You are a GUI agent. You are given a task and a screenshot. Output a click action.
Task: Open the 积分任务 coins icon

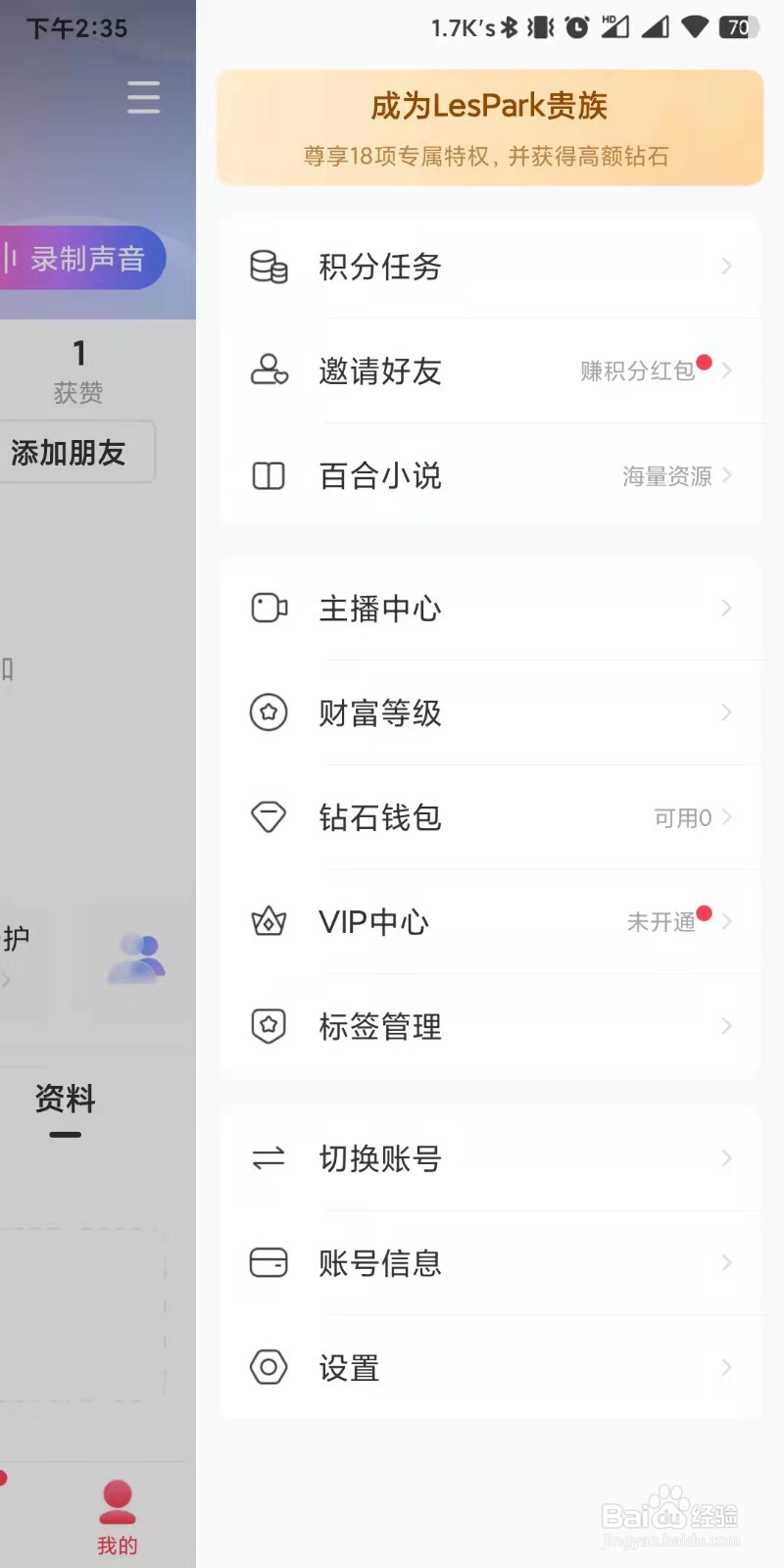[267, 266]
